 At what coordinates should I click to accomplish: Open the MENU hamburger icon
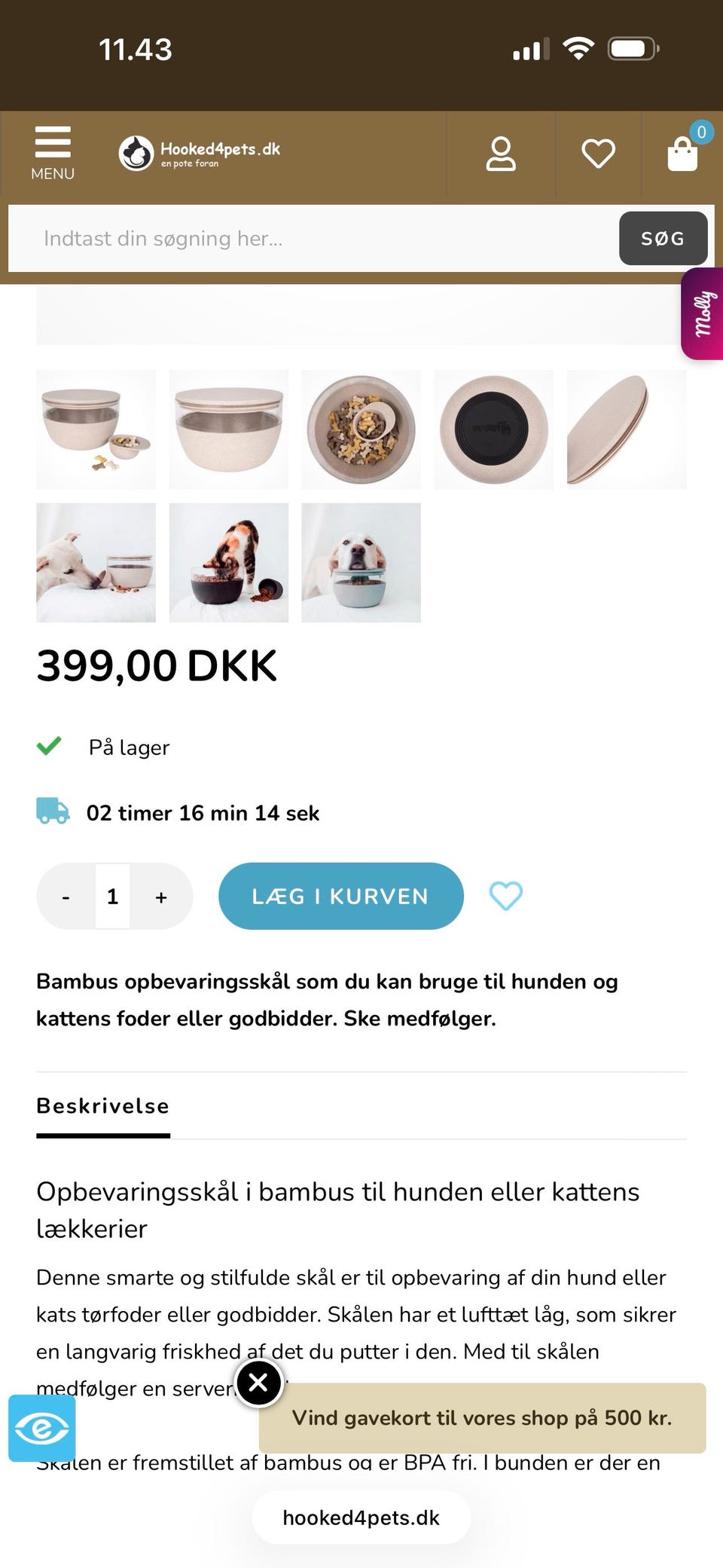(x=52, y=145)
